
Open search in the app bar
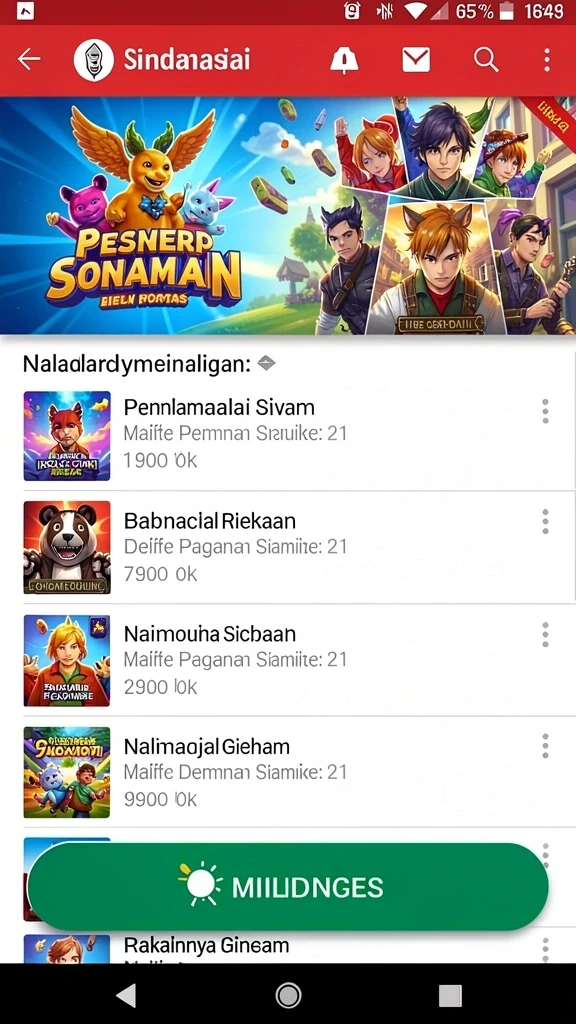(x=486, y=60)
